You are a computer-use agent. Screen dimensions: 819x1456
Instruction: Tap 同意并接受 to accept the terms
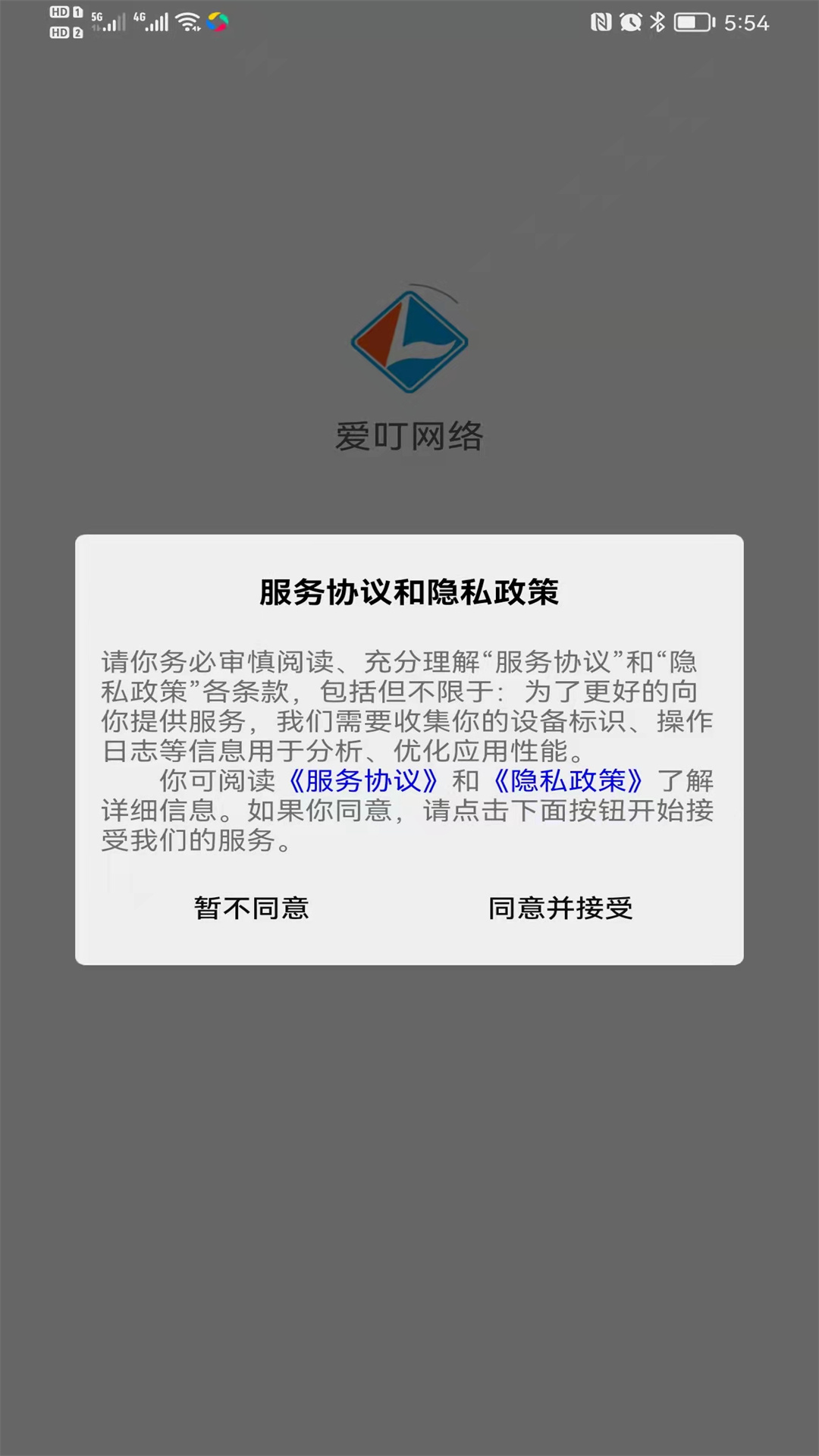(x=560, y=908)
